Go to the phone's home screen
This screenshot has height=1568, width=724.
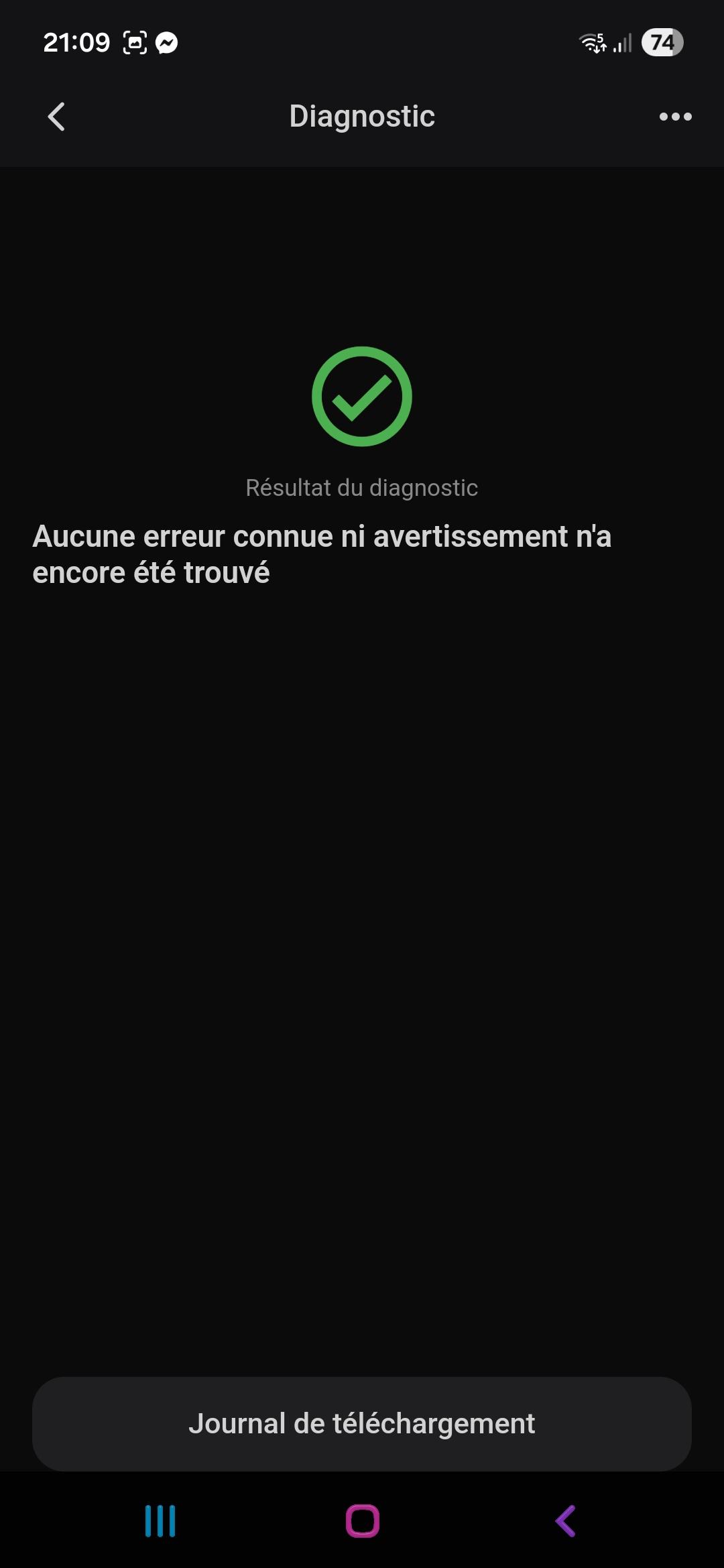[363, 1521]
